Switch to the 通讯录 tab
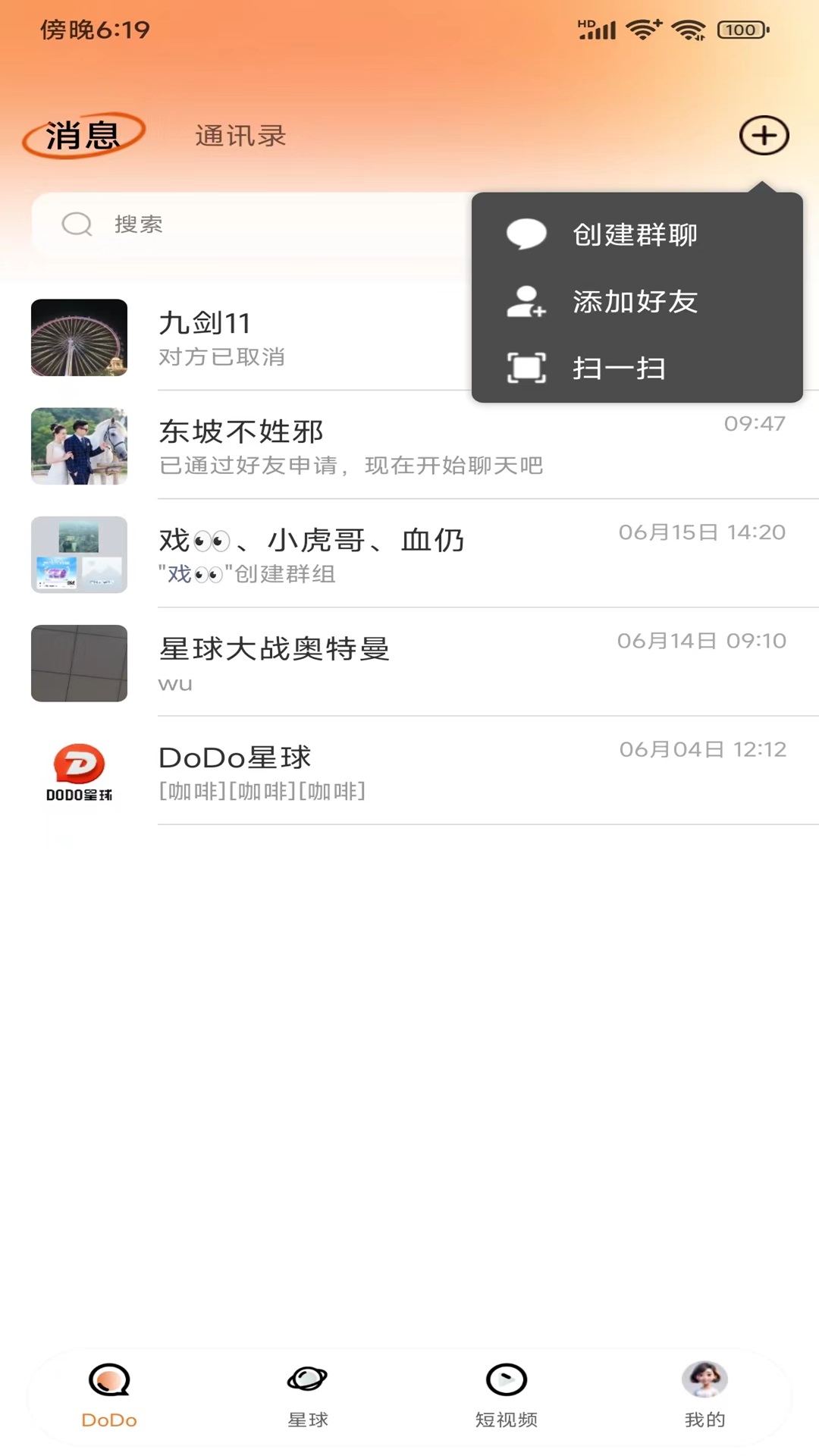Image resolution: width=819 pixels, height=1456 pixels. pos(239,136)
